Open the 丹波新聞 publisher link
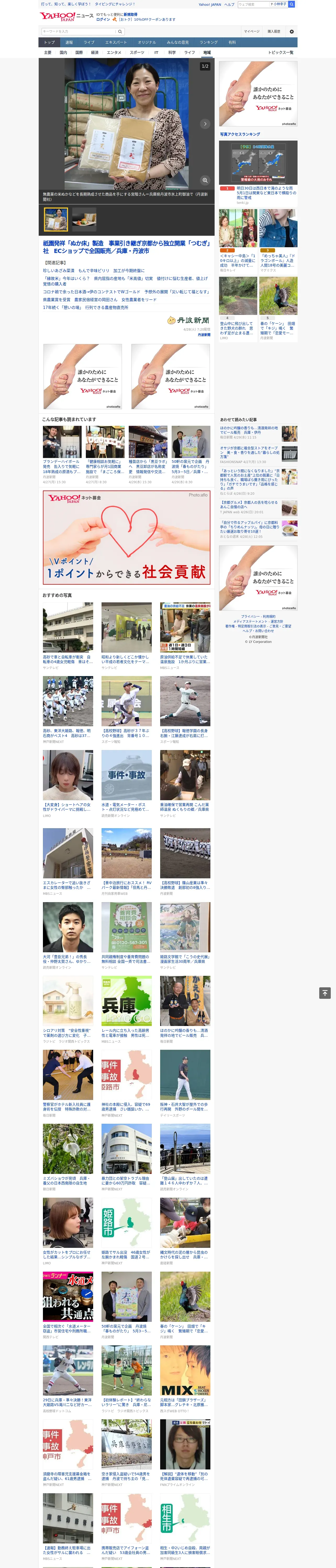 coord(204,334)
